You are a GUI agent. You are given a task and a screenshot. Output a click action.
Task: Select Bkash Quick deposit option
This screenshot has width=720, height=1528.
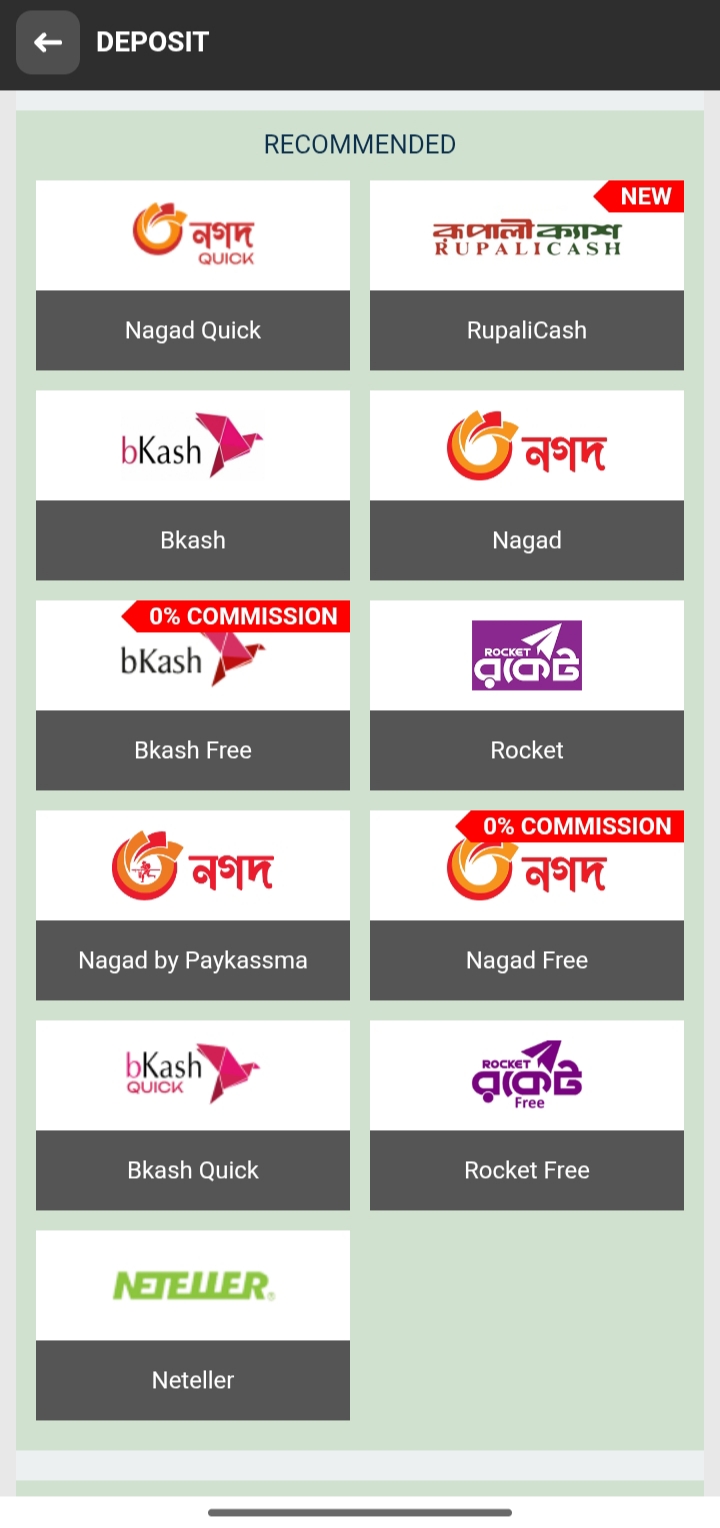click(193, 1115)
